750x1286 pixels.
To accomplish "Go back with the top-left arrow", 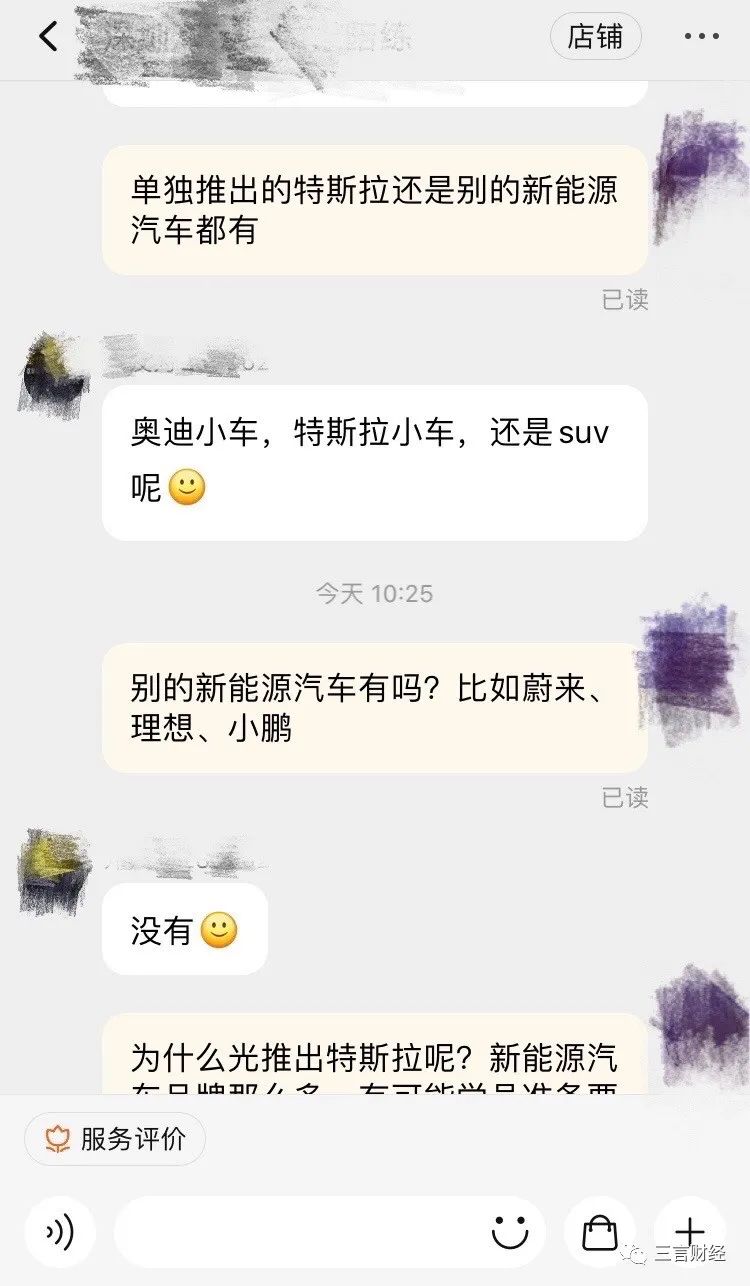I will click(48, 37).
